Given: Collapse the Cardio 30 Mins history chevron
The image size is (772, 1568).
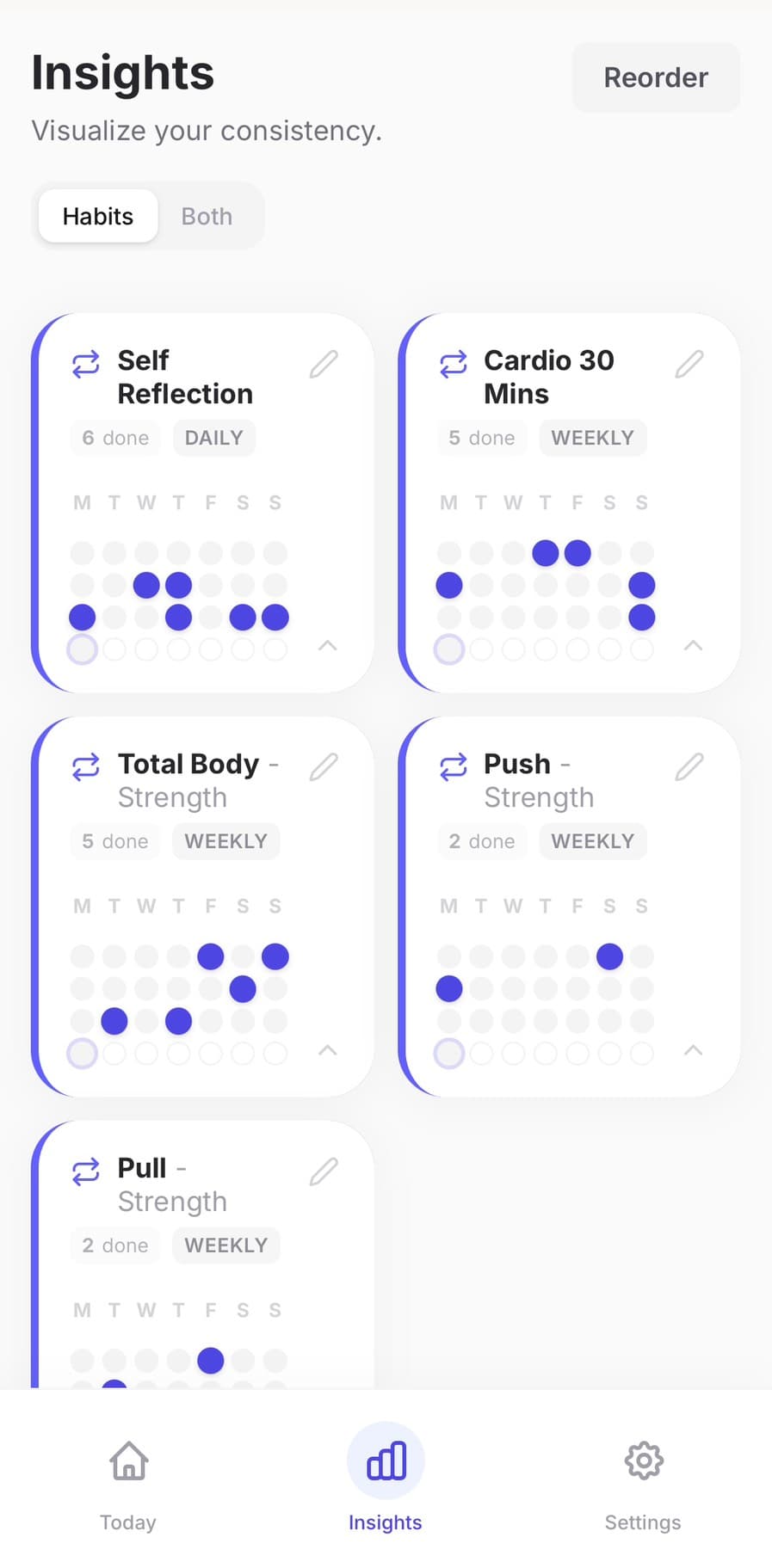Looking at the screenshot, I should [x=693, y=646].
